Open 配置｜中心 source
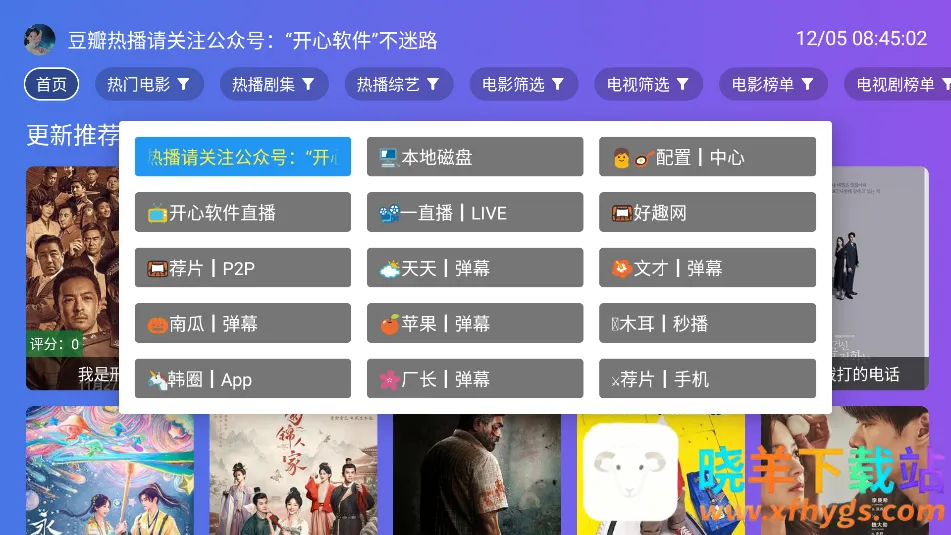The image size is (951, 535). tap(707, 157)
